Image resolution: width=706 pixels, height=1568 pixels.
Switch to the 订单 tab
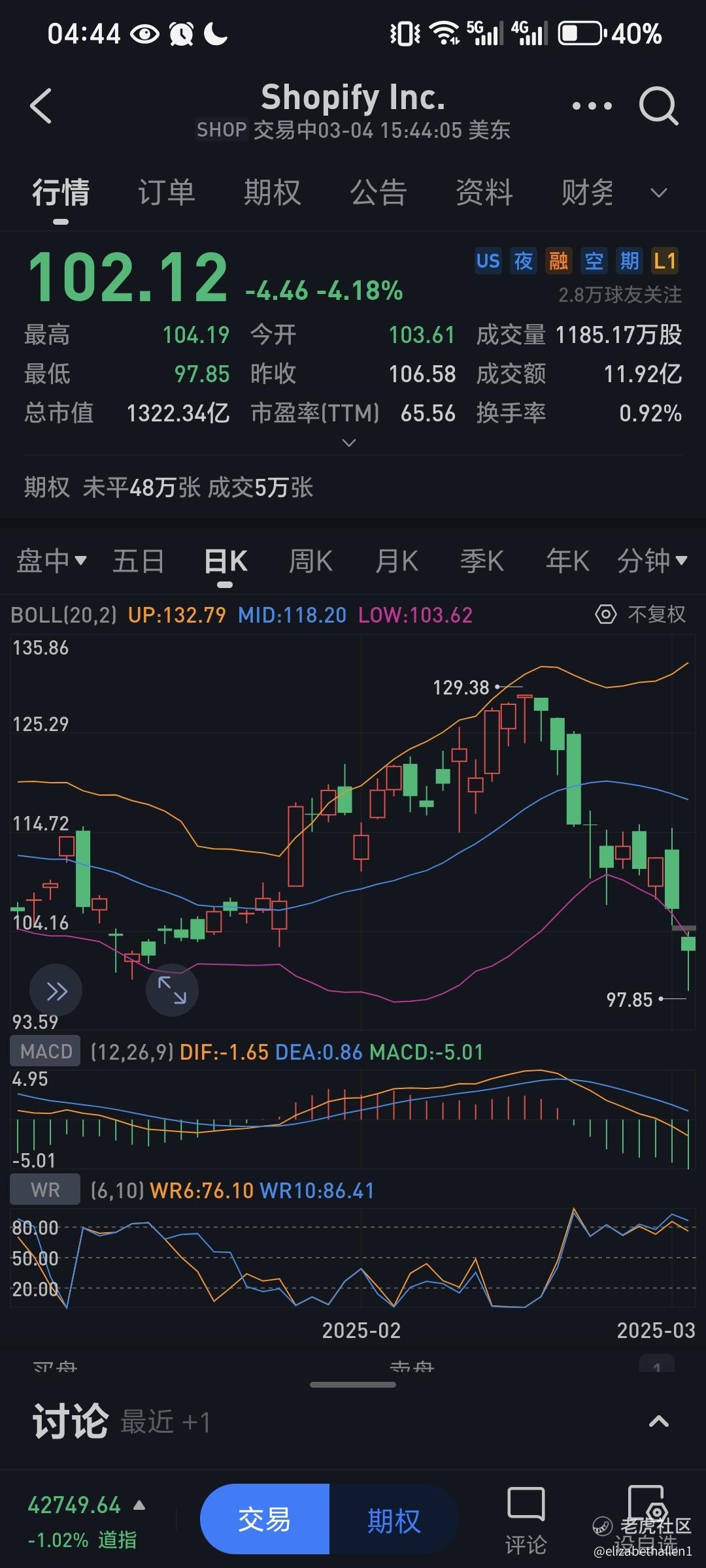click(167, 193)
